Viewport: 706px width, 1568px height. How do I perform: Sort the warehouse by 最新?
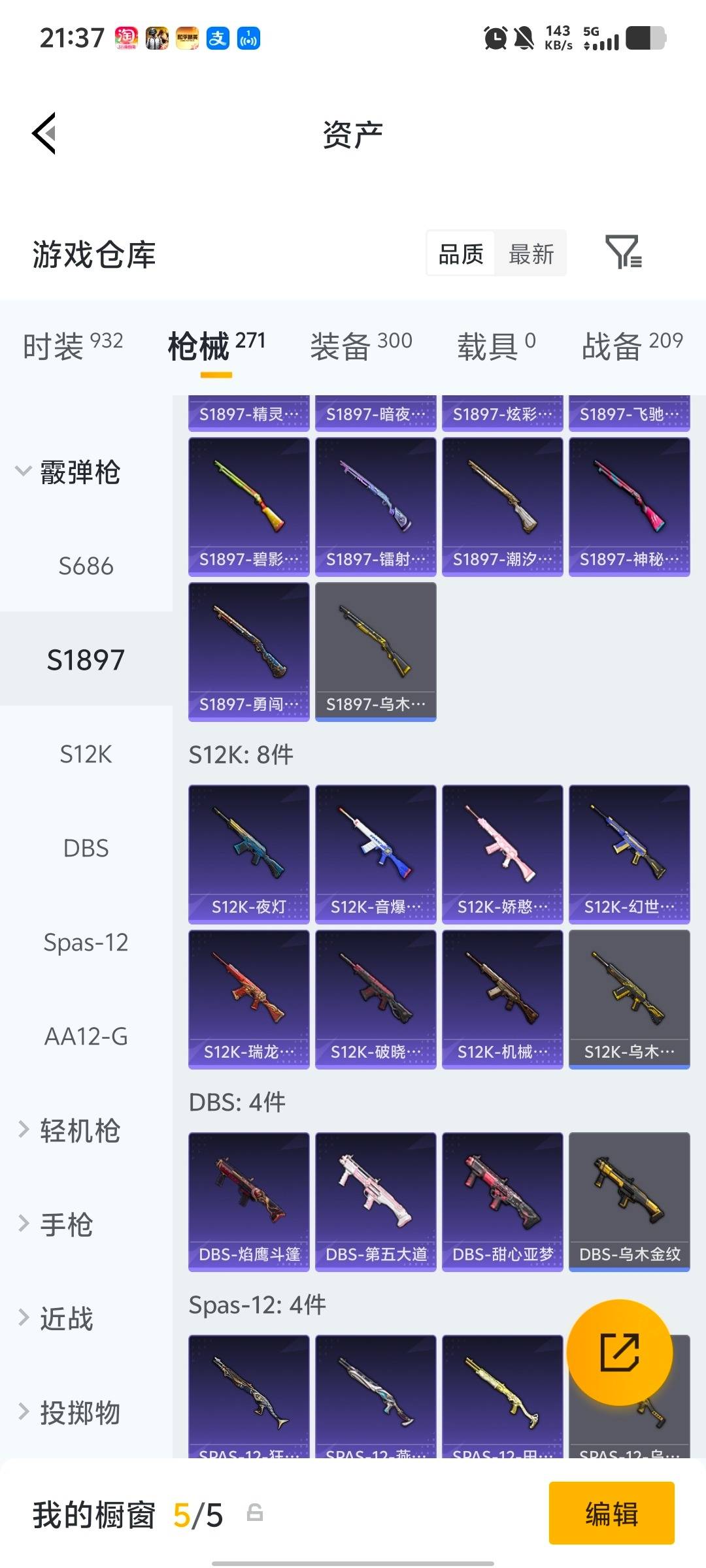pyautogui.click(x=531, y=253)
